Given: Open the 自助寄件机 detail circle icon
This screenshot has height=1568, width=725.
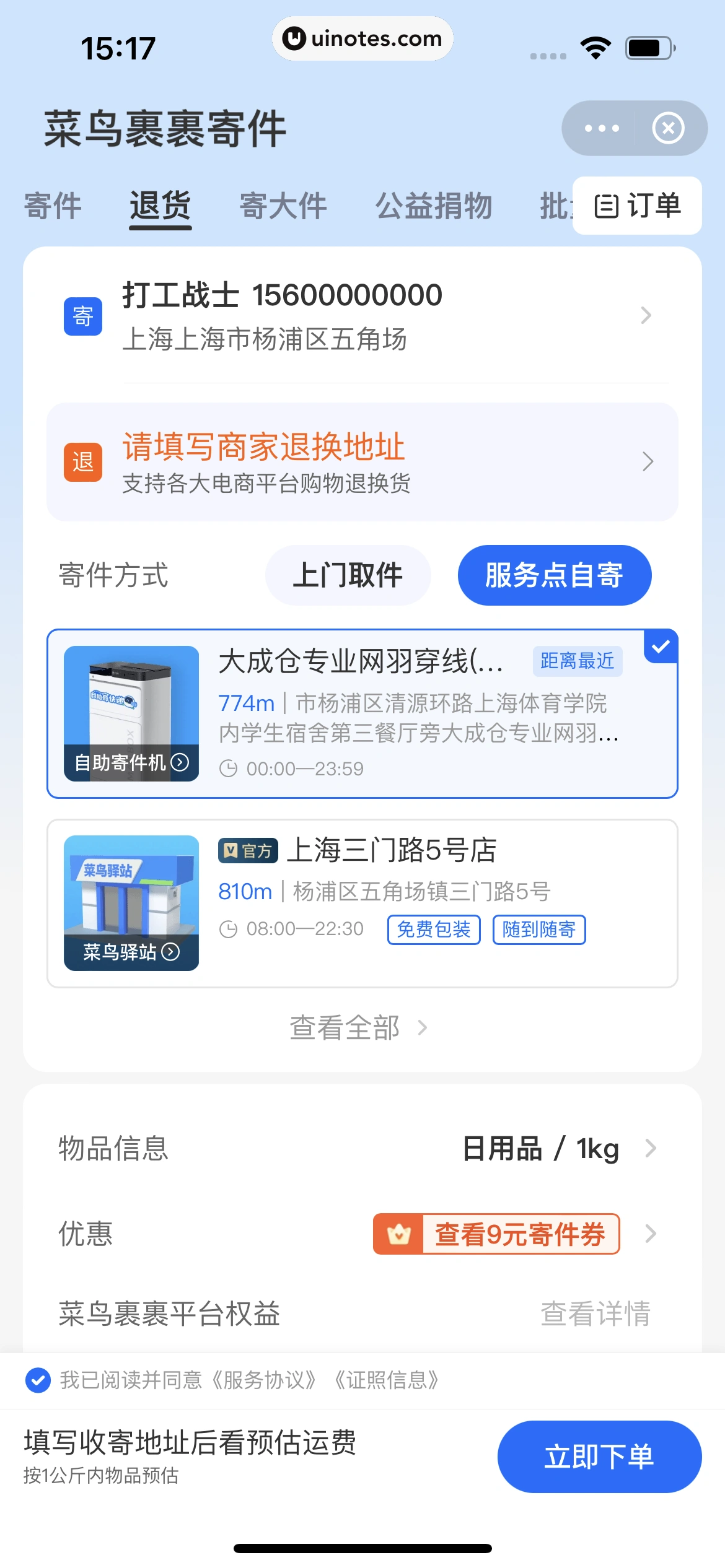Looking at the screenshot, I should [180, 764].
